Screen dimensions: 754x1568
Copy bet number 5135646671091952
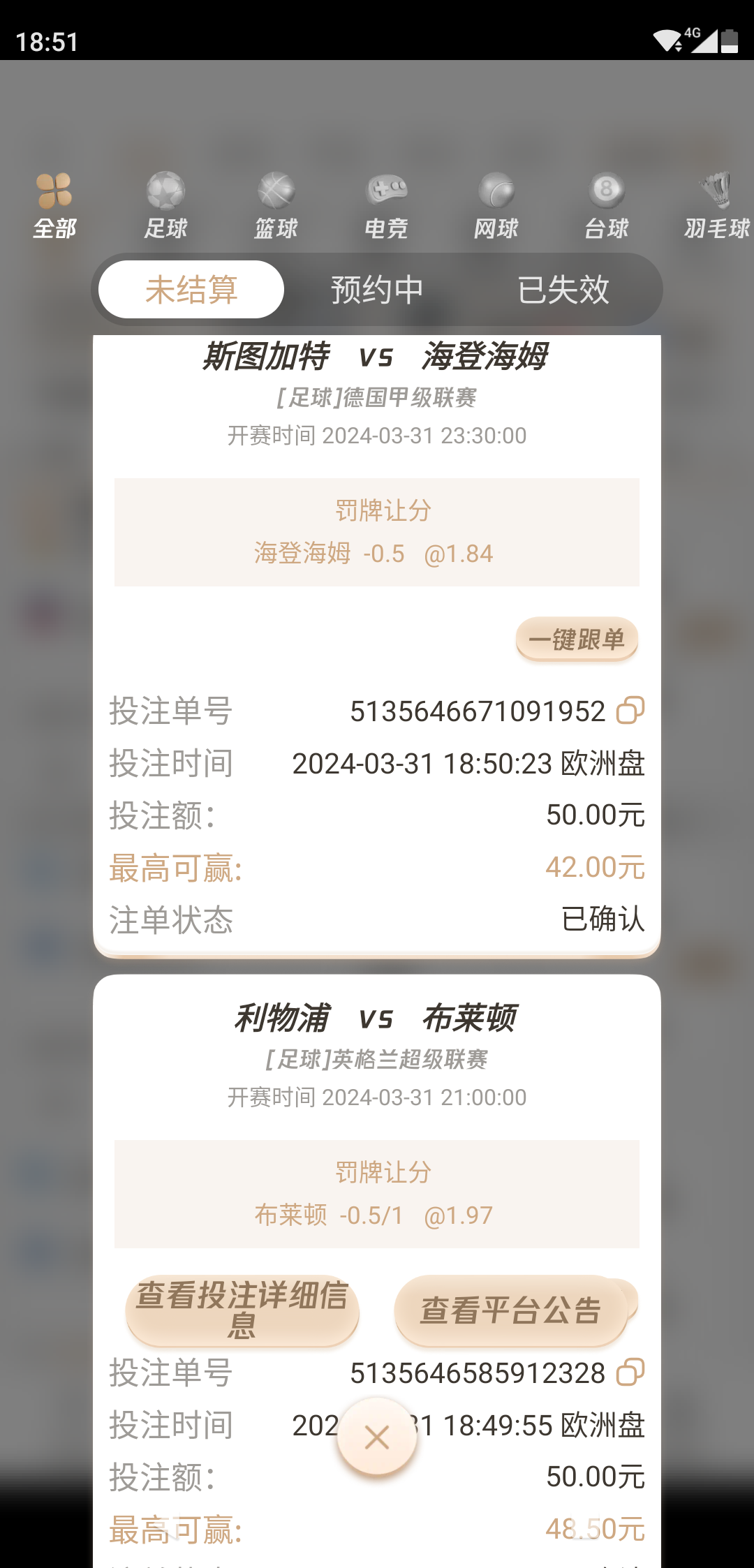pyautogui.click(x=630, y=711)
